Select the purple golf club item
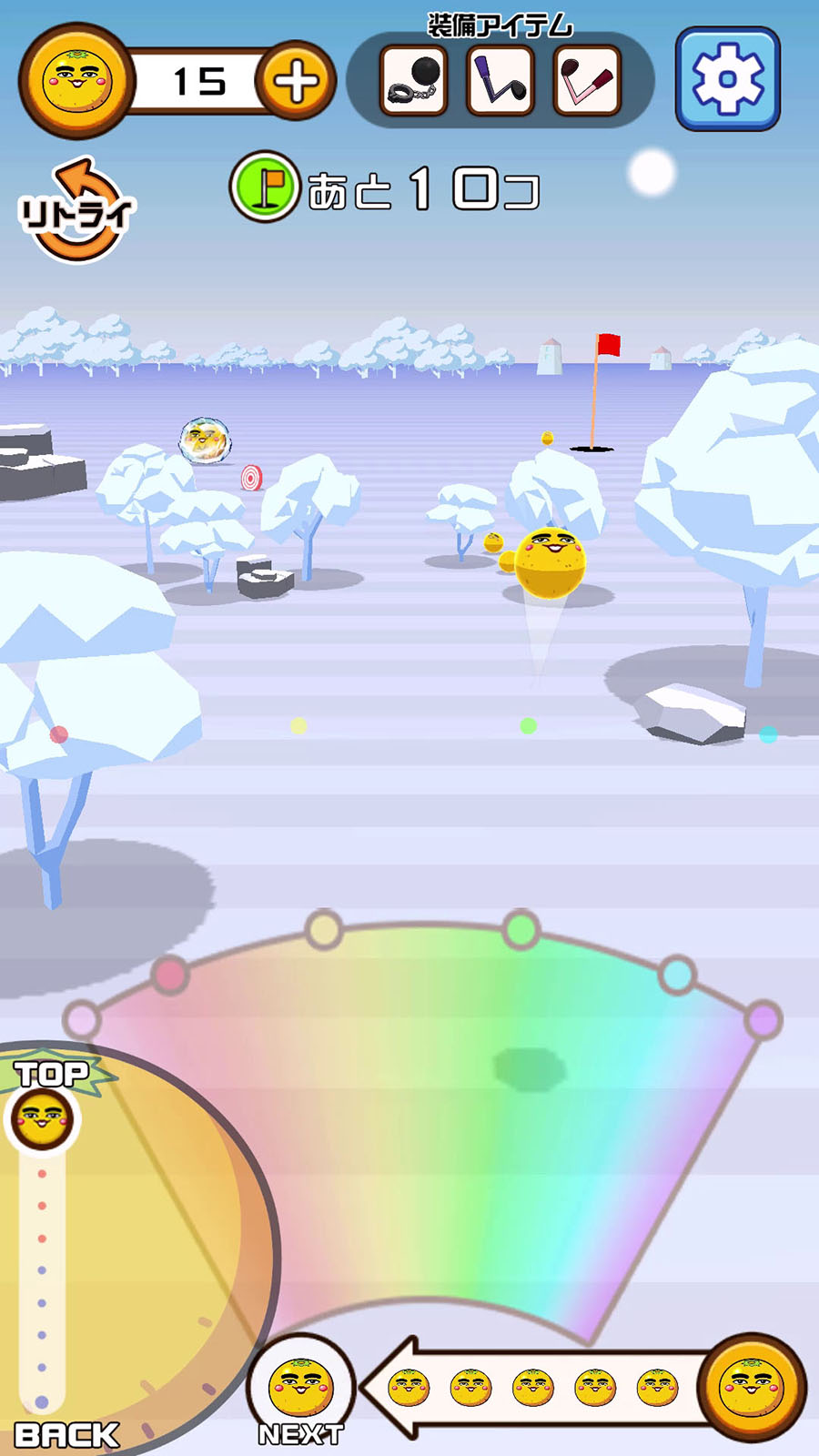Viewport: 819px width, 1456px height. pos(500,81)
